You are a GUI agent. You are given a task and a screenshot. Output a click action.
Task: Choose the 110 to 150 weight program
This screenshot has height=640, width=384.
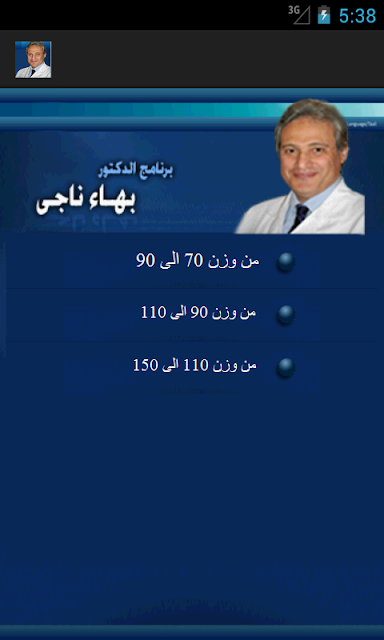point(192,367)
